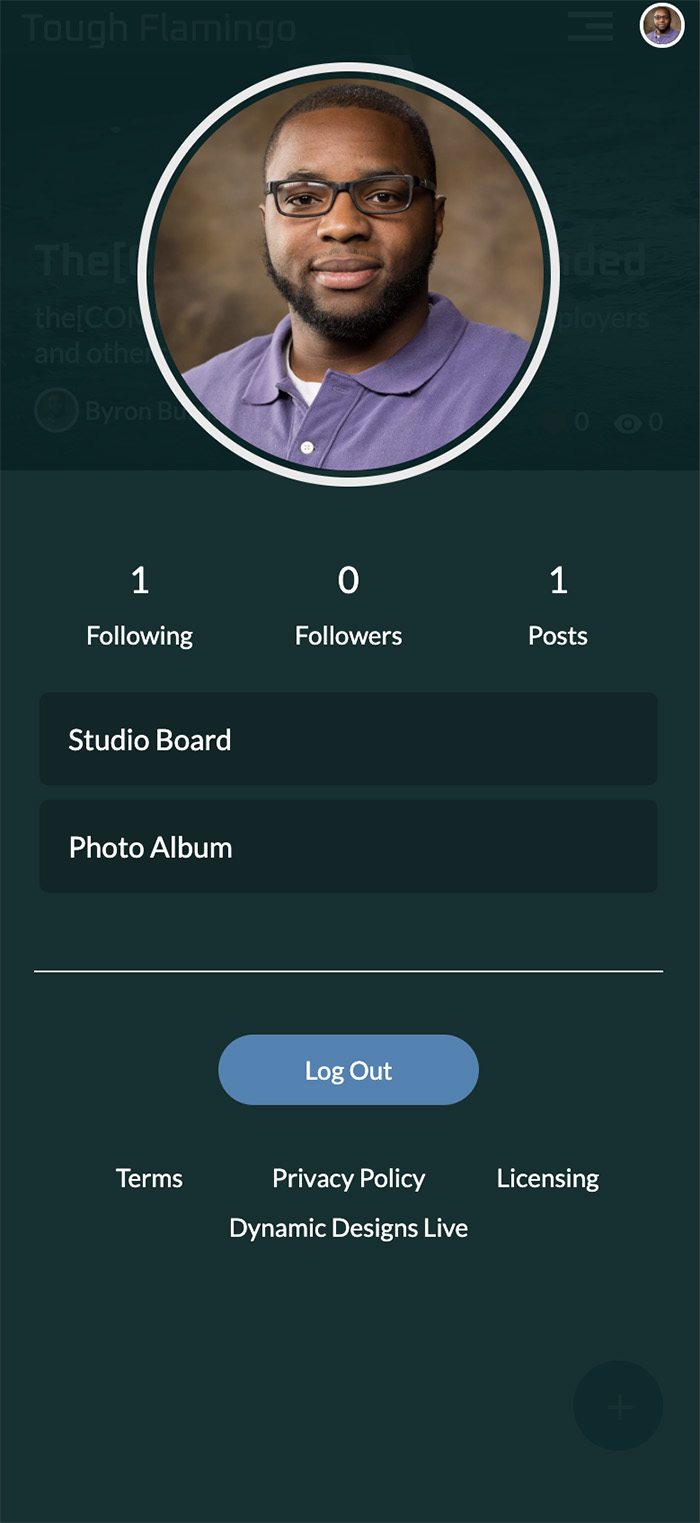The height and width of the screenshot is (1523, 700).
Task: View the Privacy Policy
Action: [x=348, y=1178]
